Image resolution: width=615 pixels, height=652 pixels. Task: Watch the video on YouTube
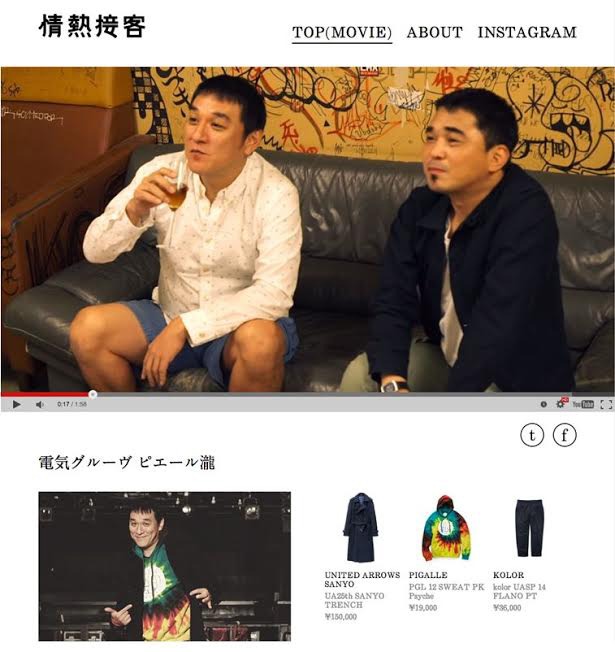click(583, 404)
